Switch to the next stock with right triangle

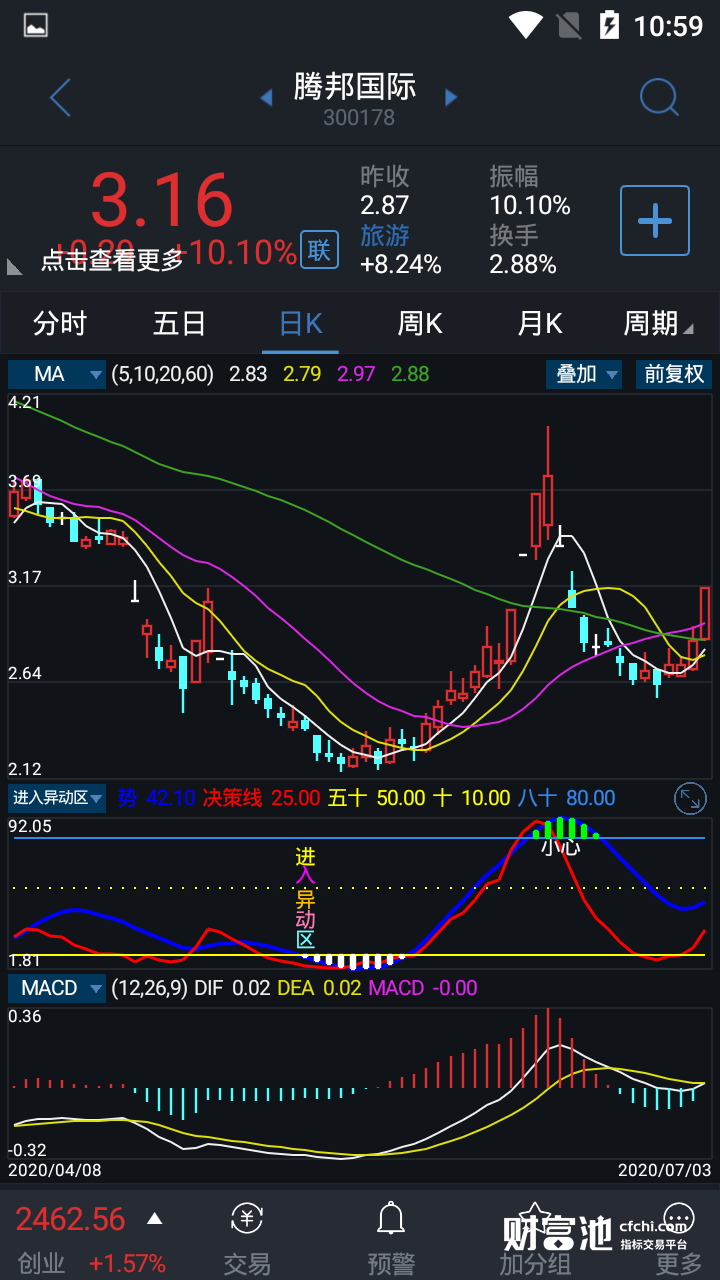[x=451, y=98]
